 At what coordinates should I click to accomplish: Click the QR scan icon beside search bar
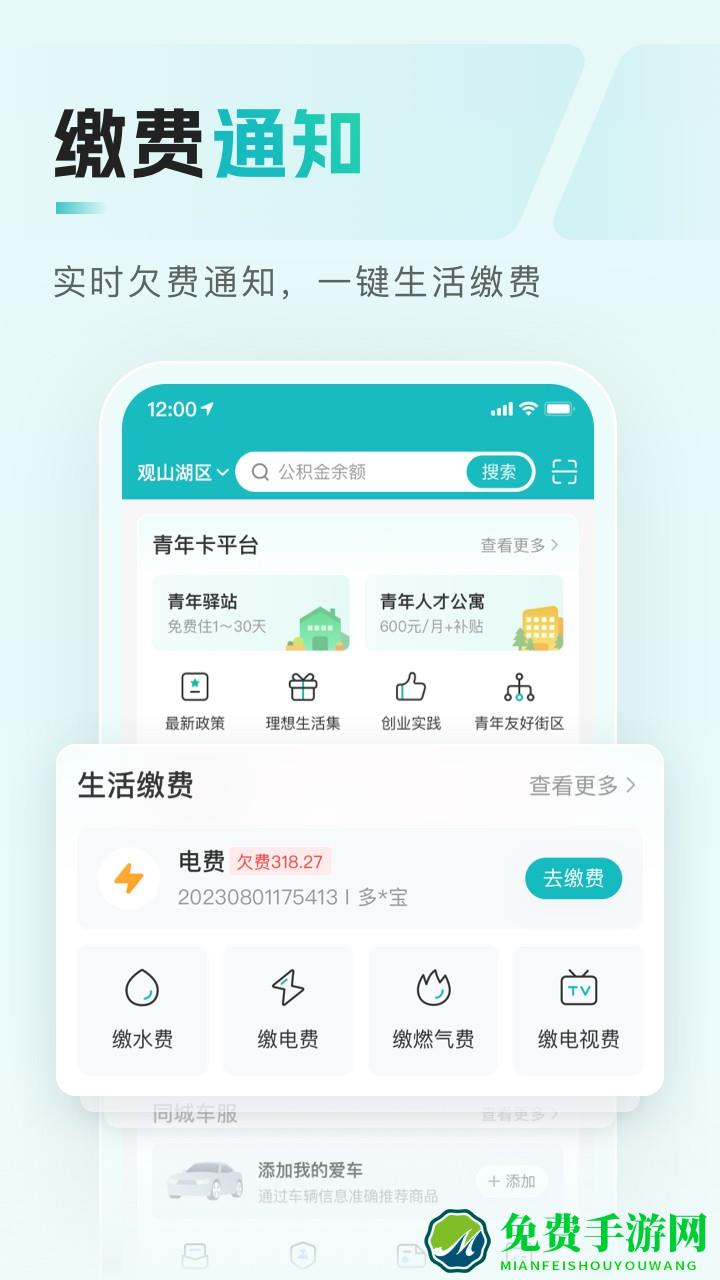click(x=564, y=471)
